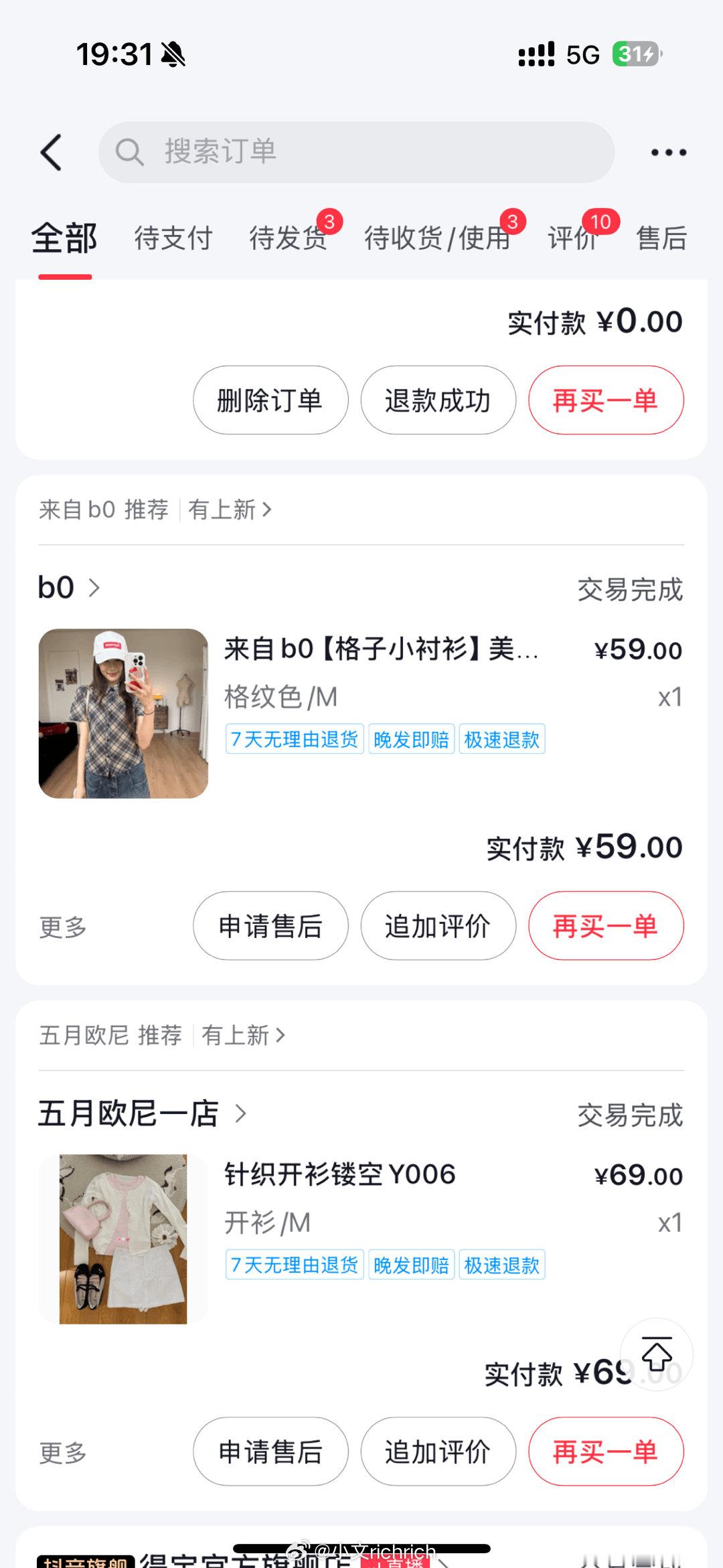Switch to the 待发货 tab

pos(289,238)
